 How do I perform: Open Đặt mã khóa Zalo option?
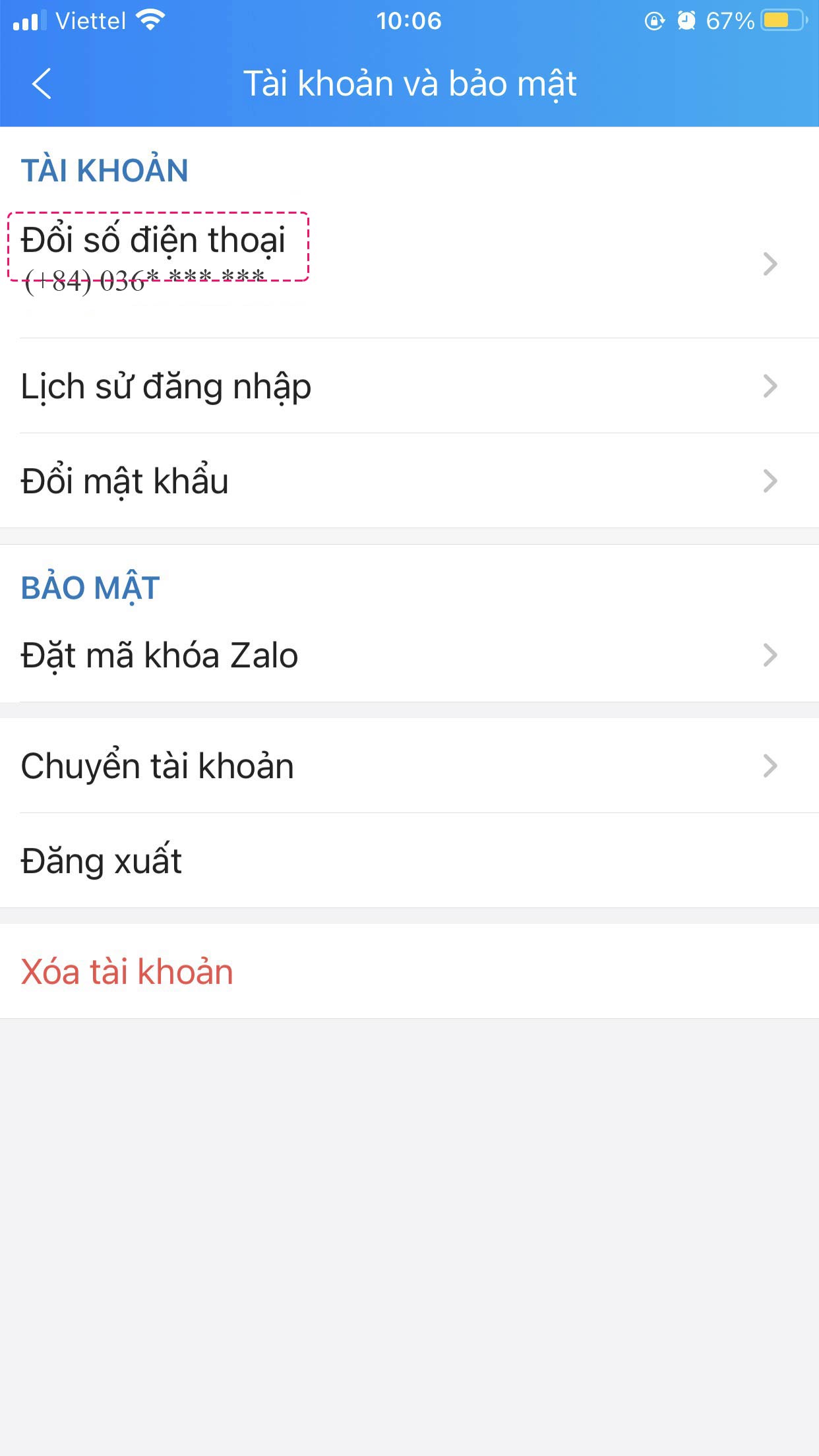click(158, 655)
